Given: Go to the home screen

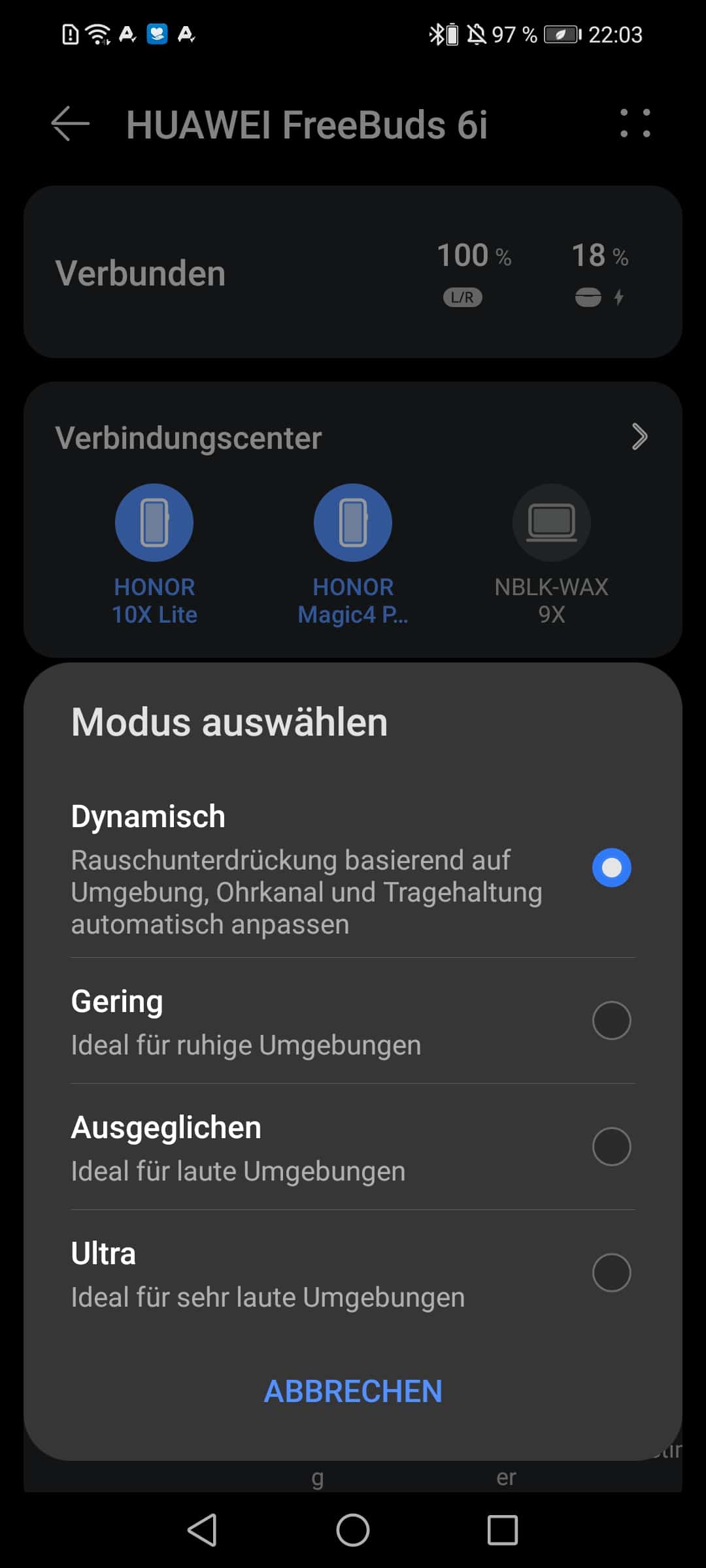Looking at the screenshot, I should click(353, 1530).
